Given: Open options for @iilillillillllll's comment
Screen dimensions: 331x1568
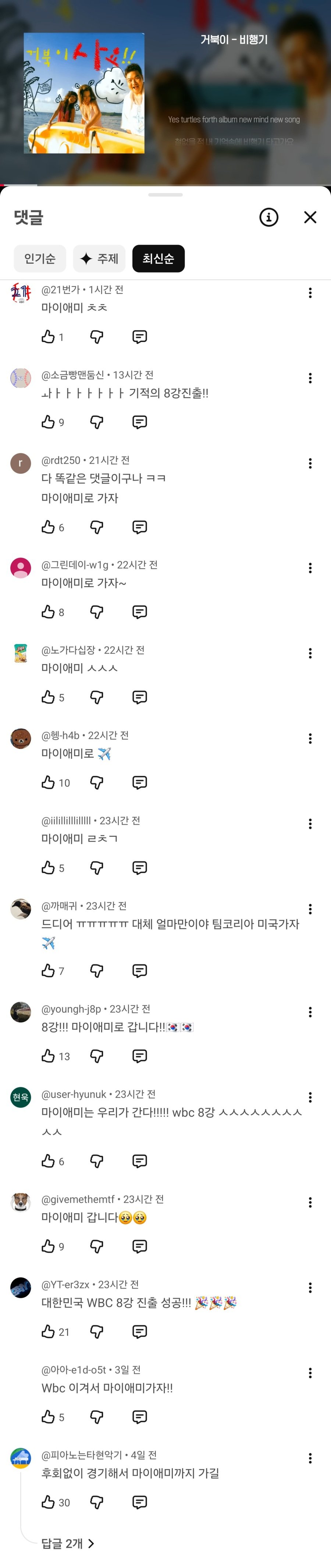Looking at the screenshot, I should point(310,824).
